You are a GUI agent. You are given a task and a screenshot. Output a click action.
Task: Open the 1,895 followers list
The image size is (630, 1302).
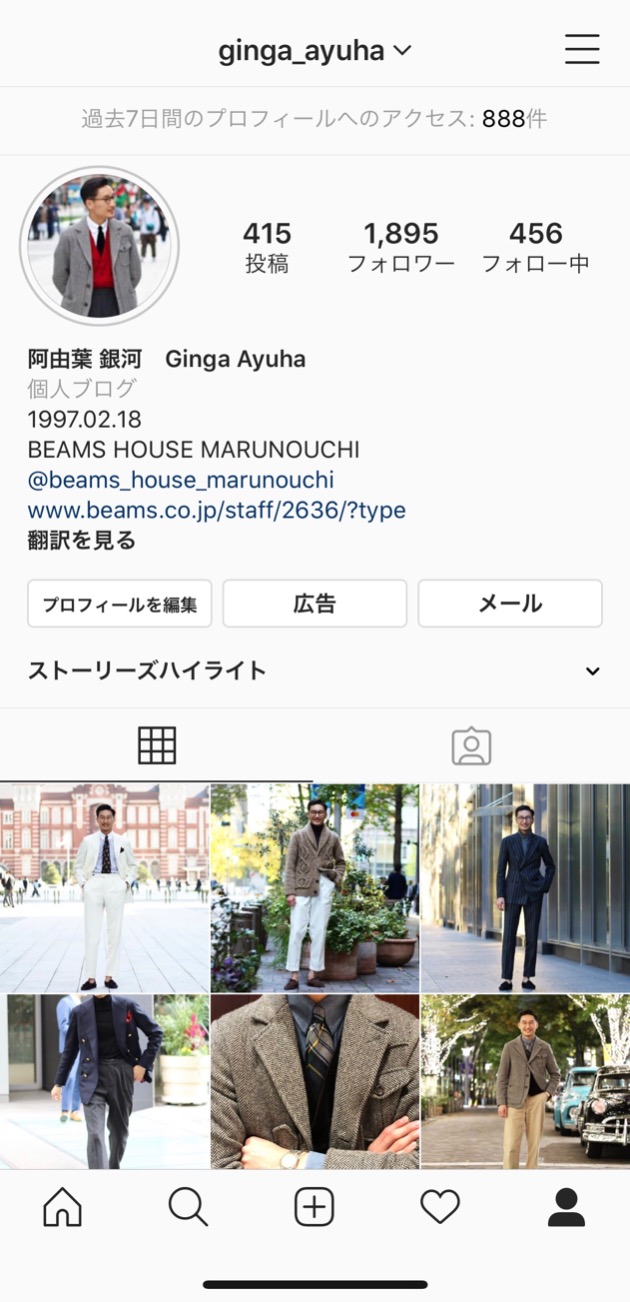[x=400, y=247]
